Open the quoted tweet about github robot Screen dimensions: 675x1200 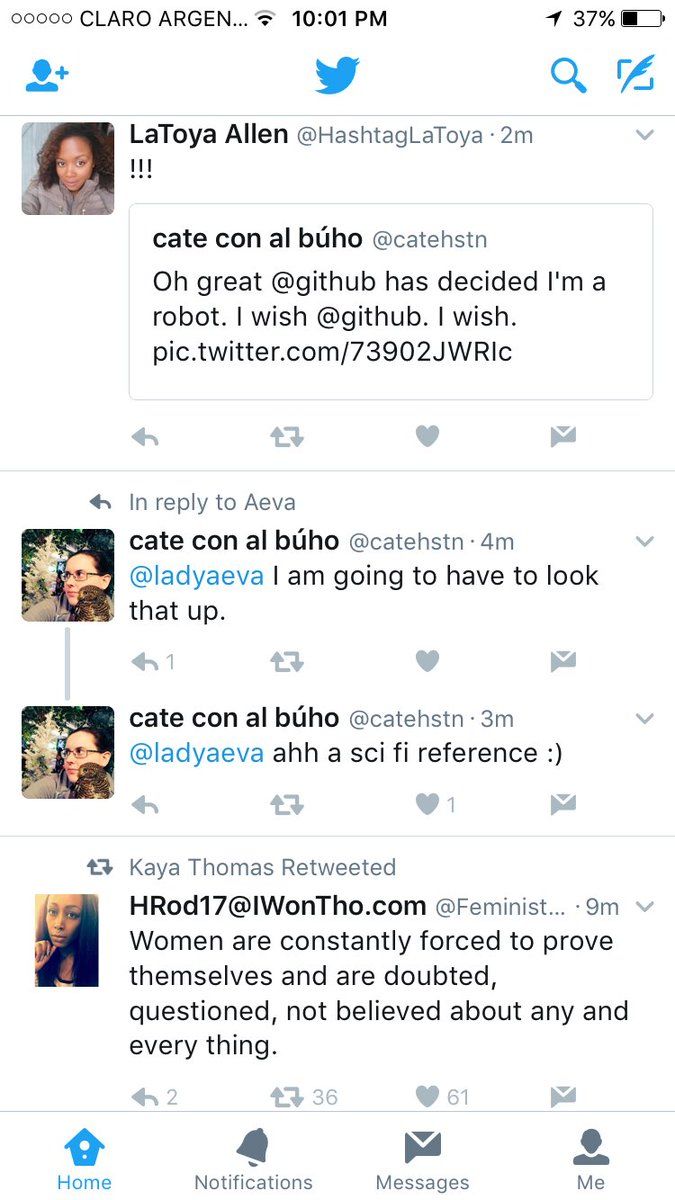pos(390,301)
